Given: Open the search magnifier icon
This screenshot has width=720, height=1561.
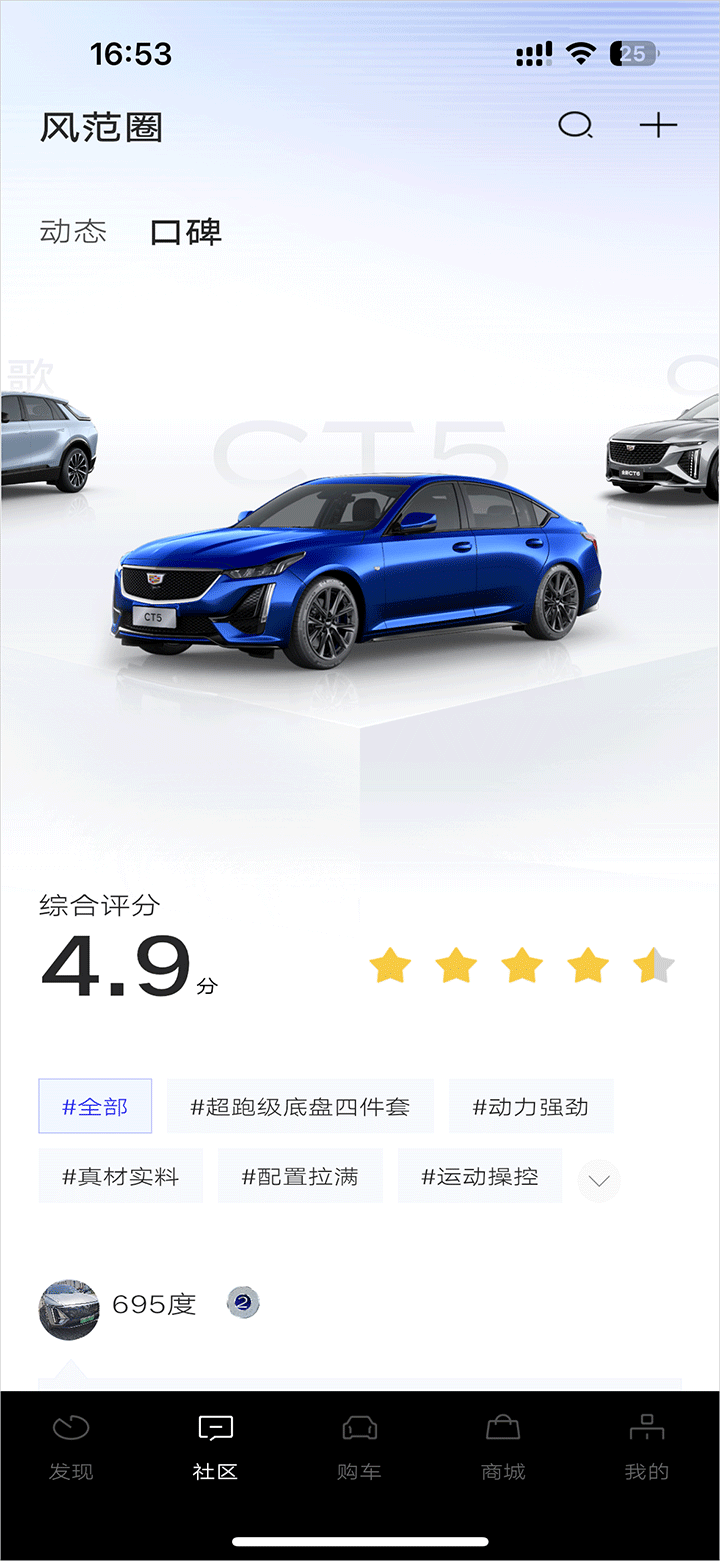Looking at the screenshot, I should point(575,126).
